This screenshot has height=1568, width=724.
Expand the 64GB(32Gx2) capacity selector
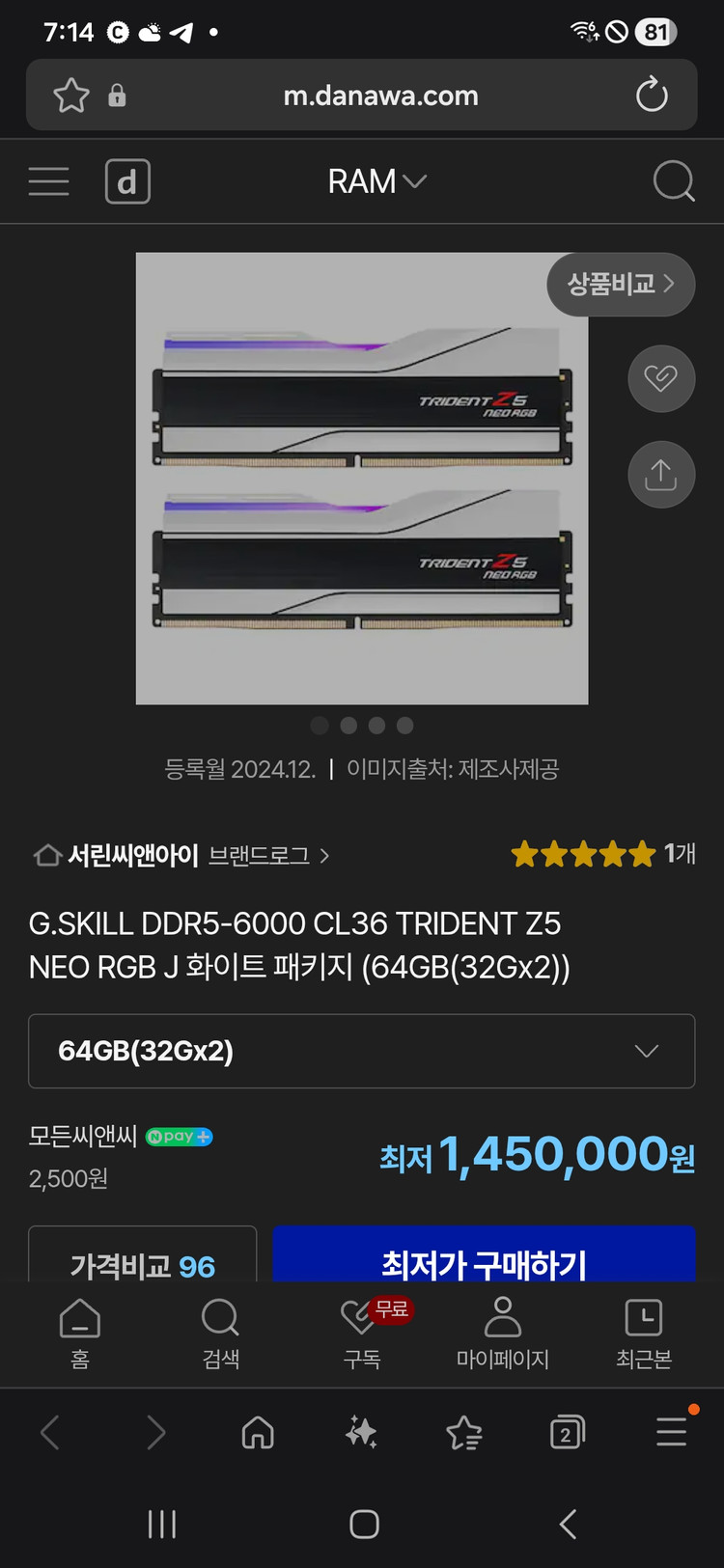[362, 1052]
